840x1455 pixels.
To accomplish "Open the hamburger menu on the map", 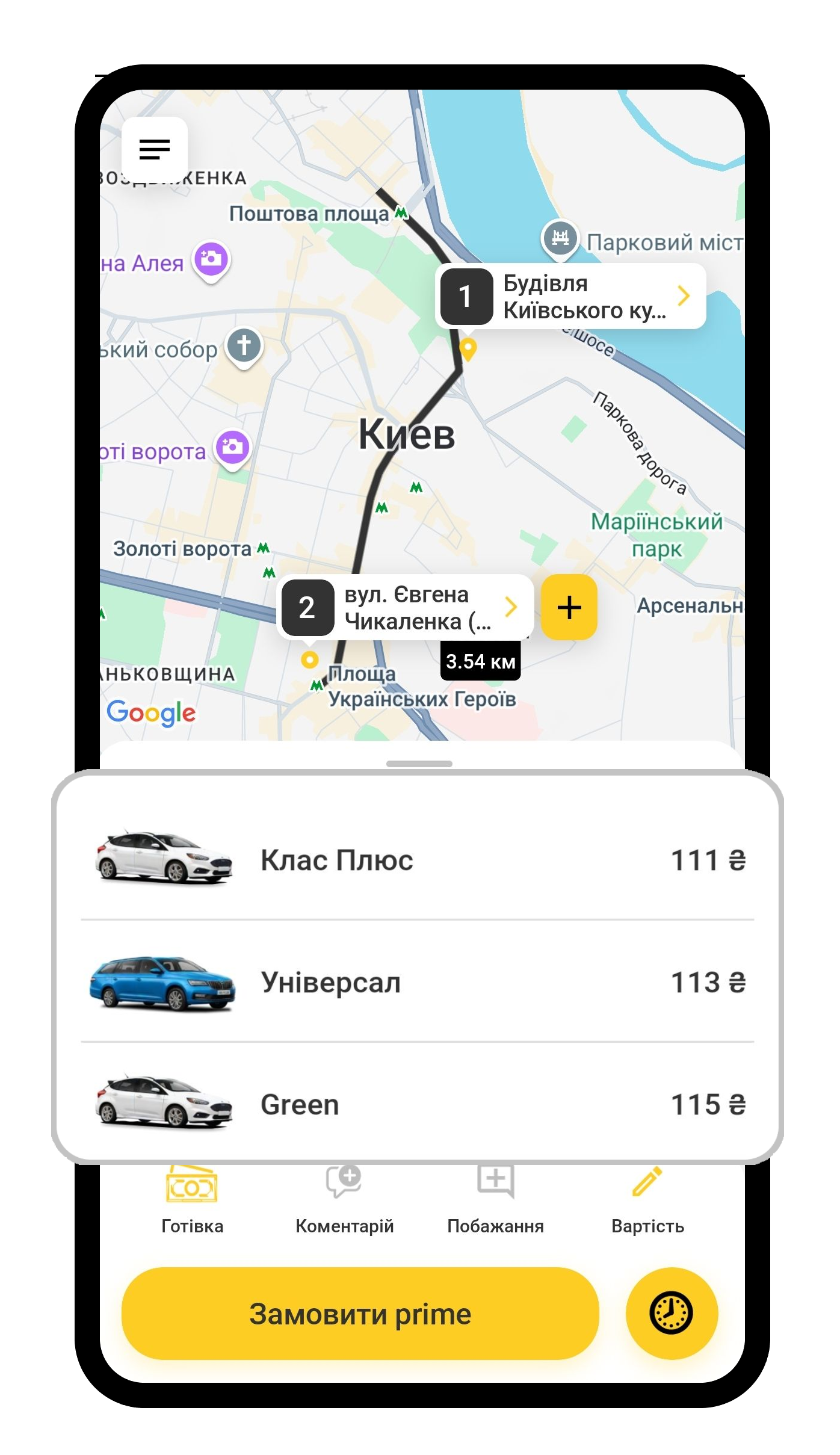I will click(155, 149).
